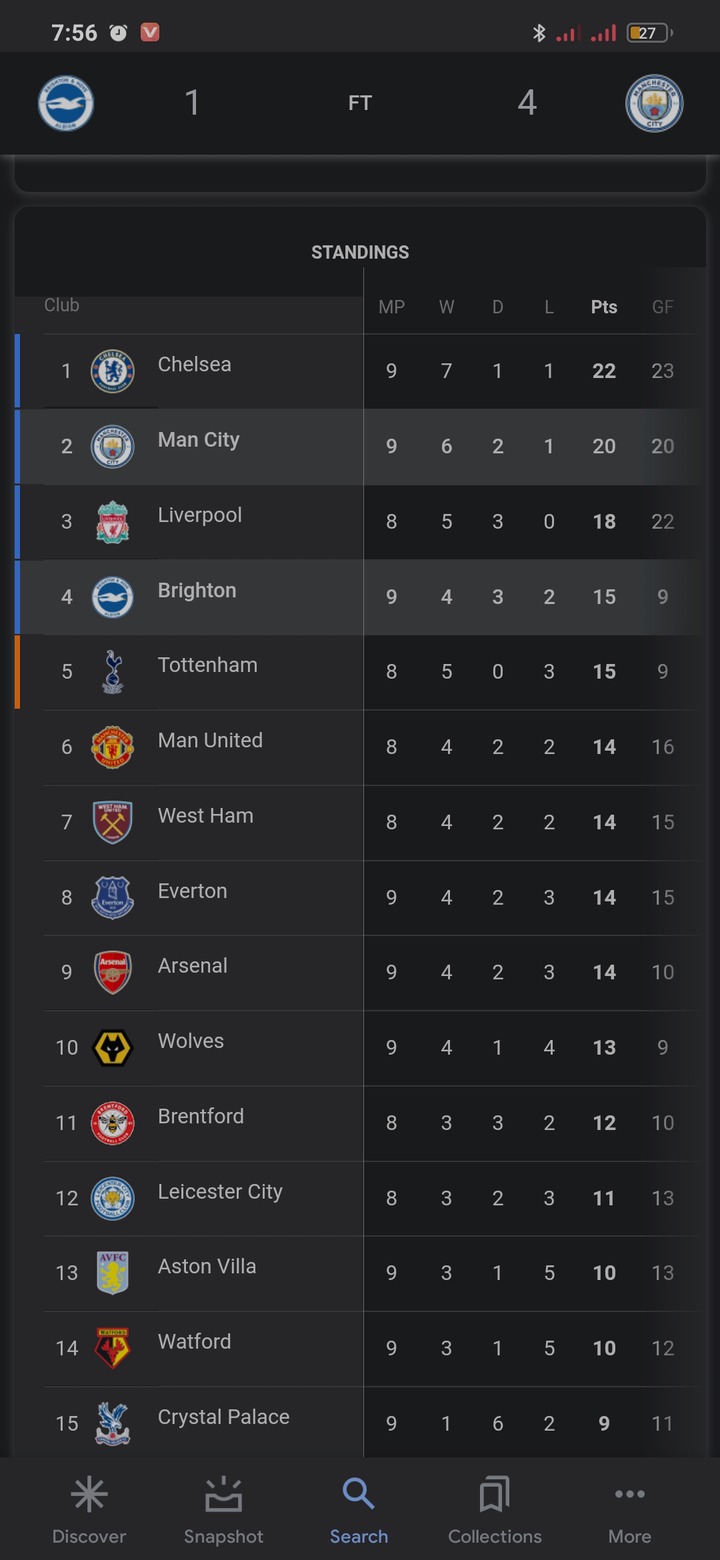Open Man City's row in the standings

[x=360, y=446]
